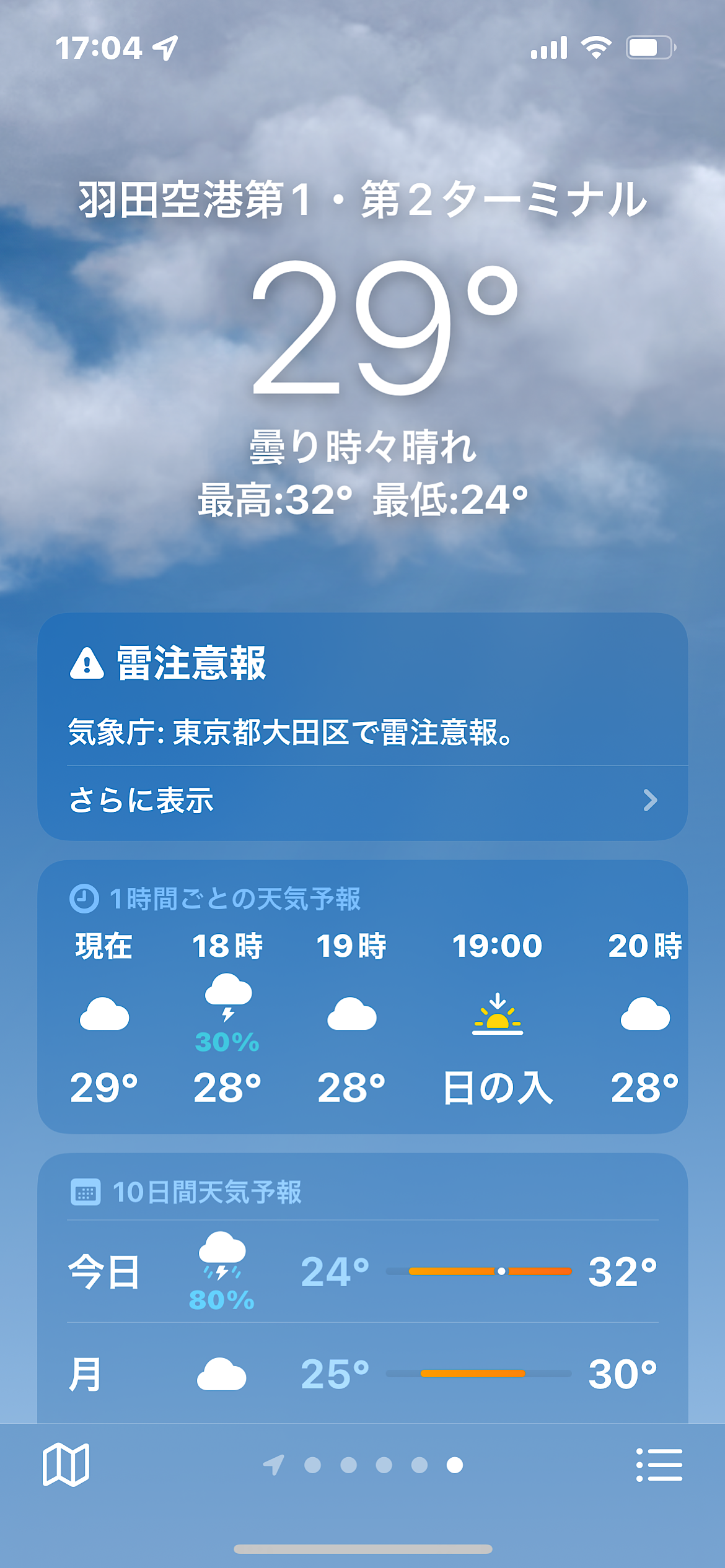Open the weather map view
The height and width of the screenshot is (1568, 725).
[66, 1465]
